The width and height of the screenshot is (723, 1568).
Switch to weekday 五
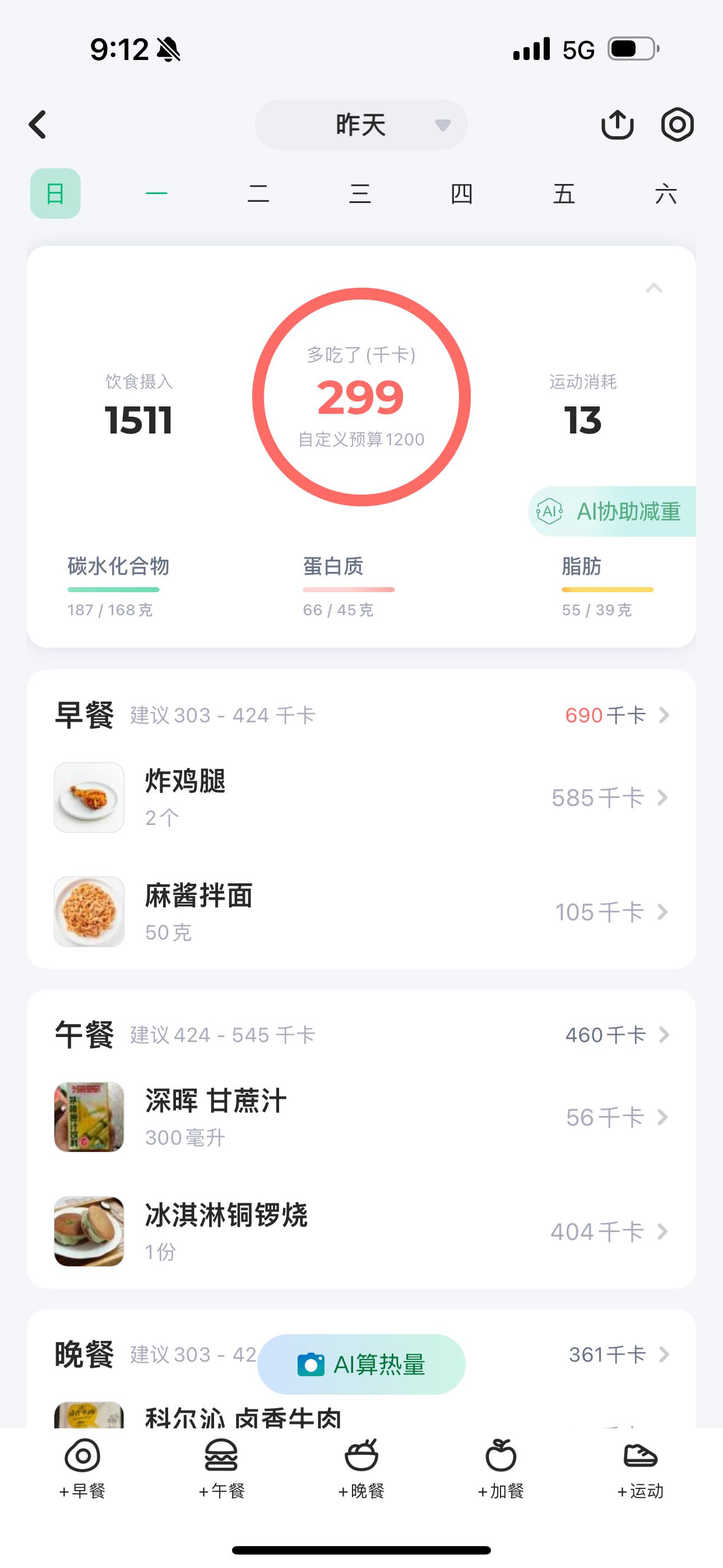point(564,193)
